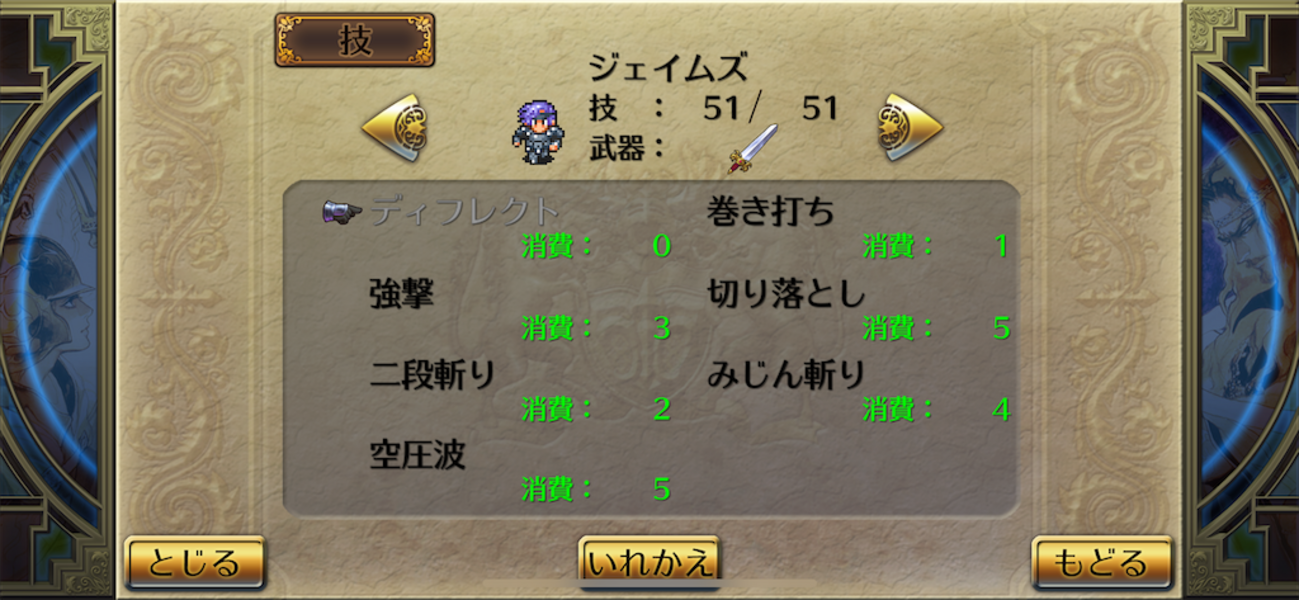Screen dimensions: 1299x600
Task: Switch to next character with right arrow
Action: [x=909, y=127]
